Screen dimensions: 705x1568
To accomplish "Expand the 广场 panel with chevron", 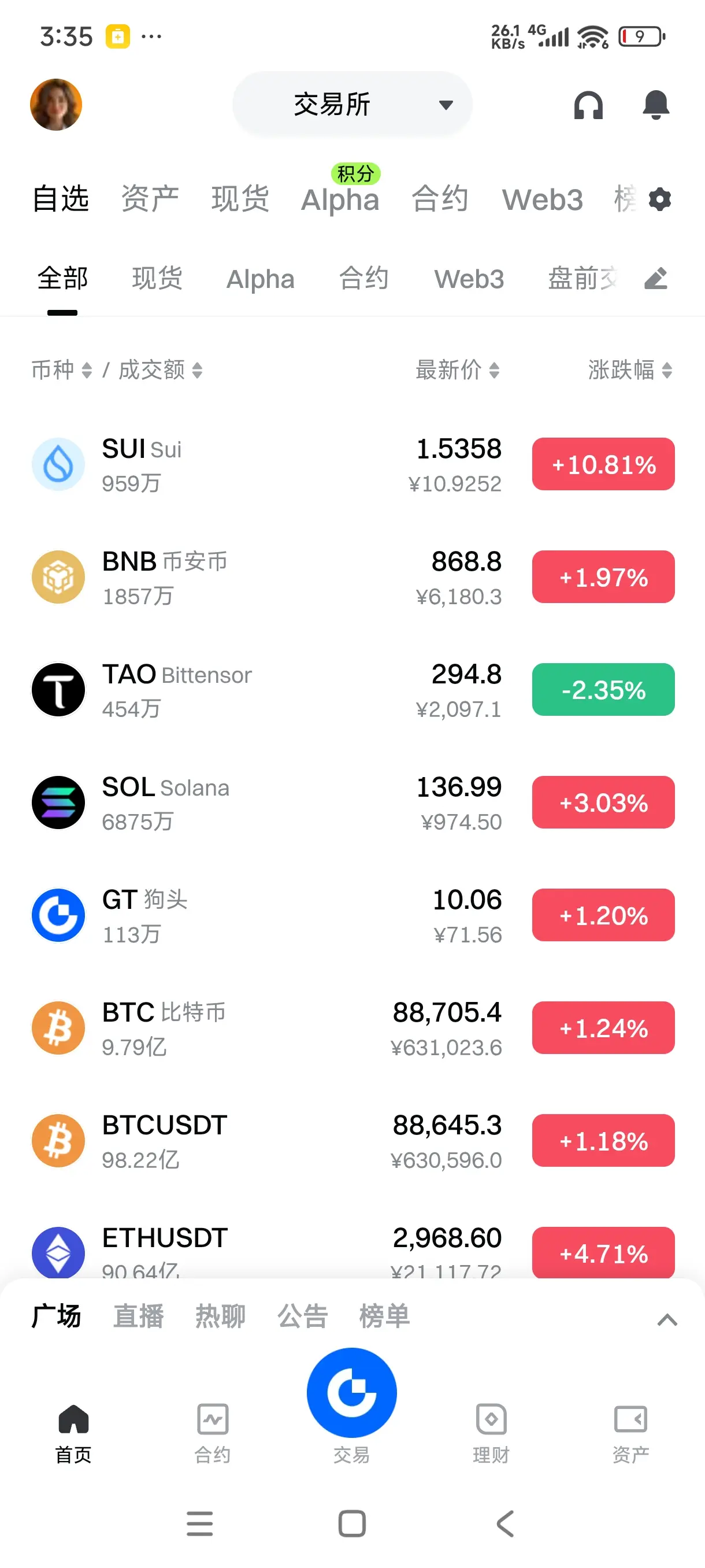I will (667, 1319).
